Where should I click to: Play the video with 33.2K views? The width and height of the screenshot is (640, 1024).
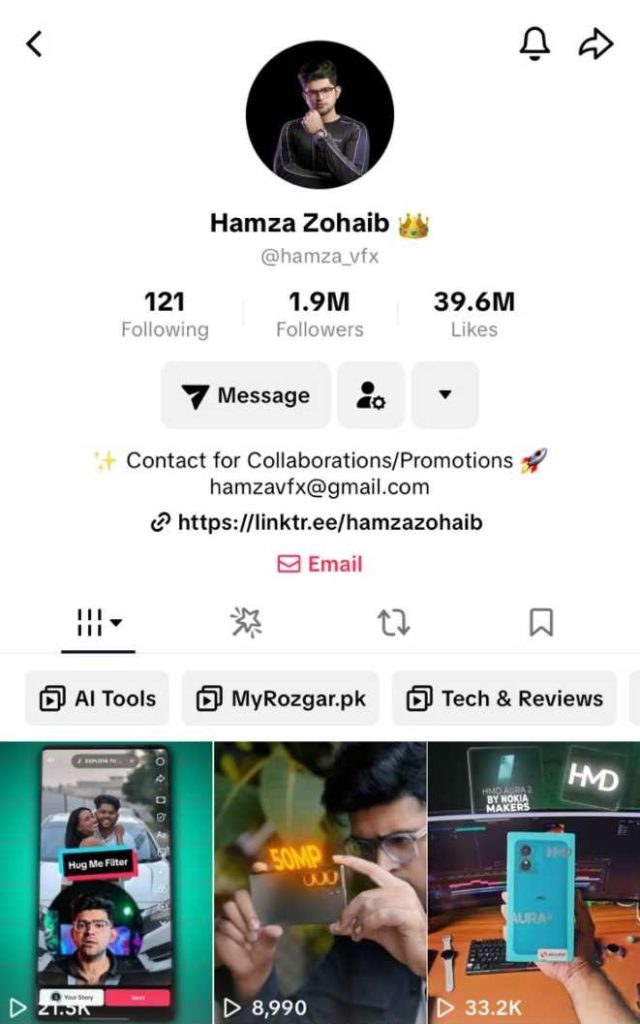534,880
